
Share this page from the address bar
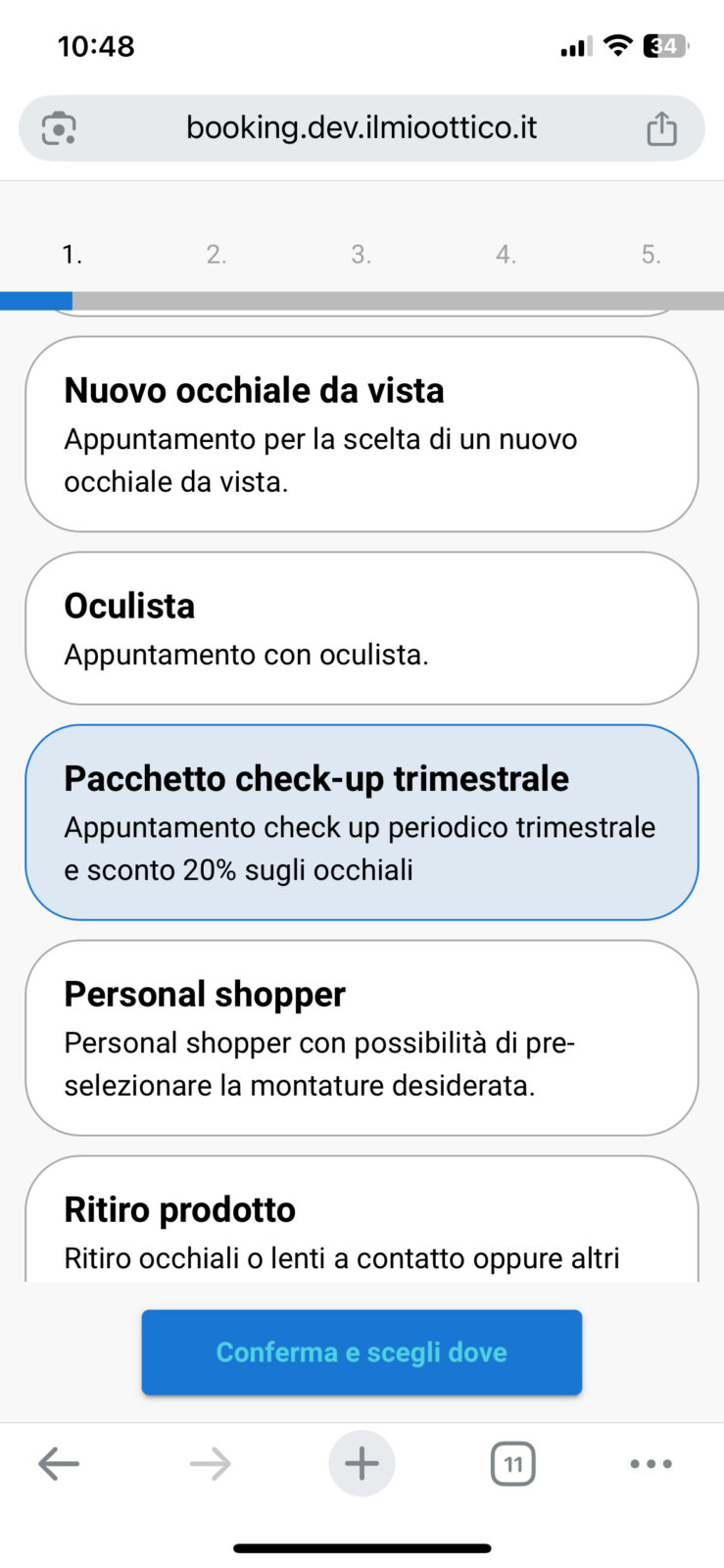pos(662,128)
